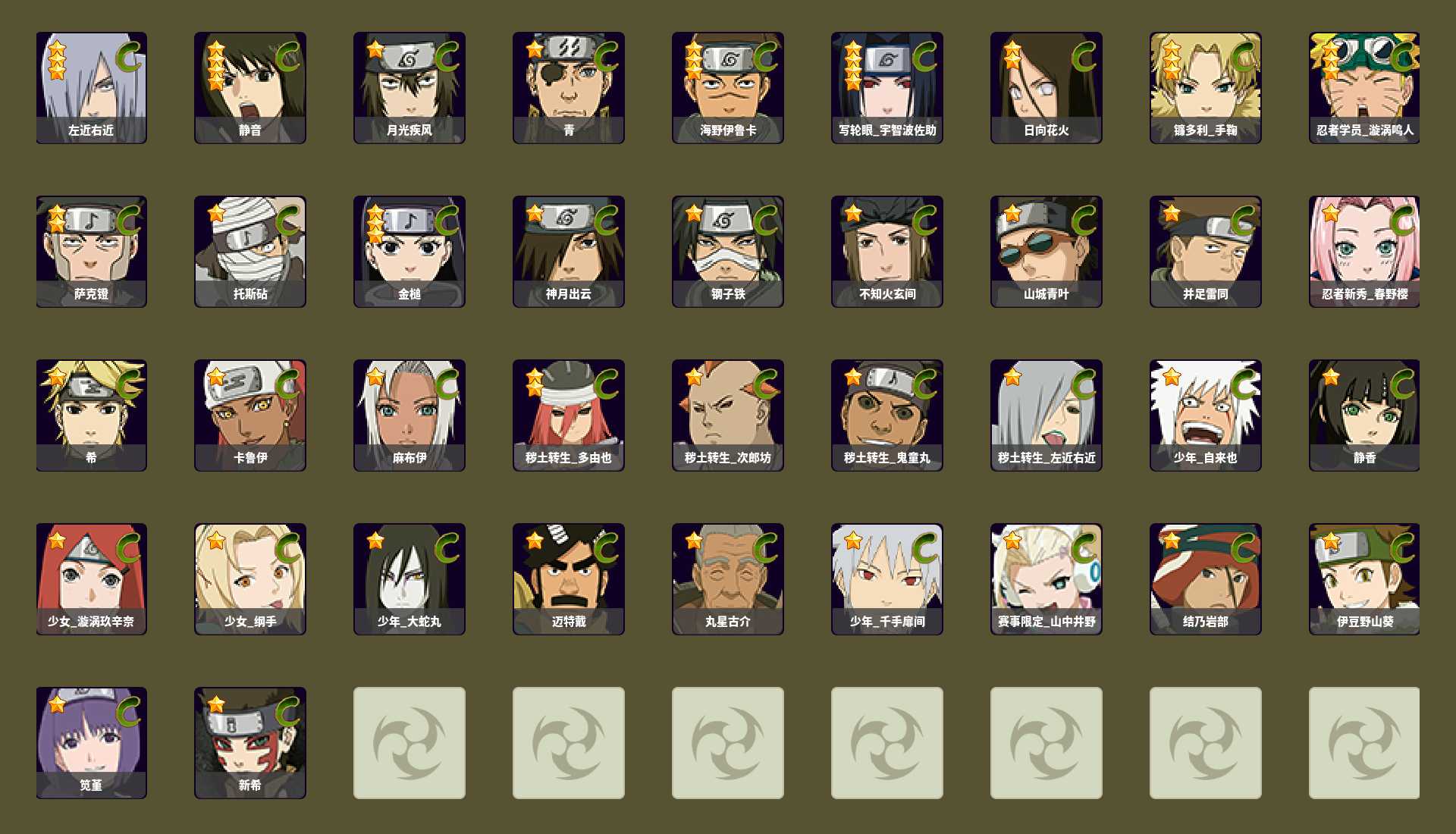Select 日向花火 in the grid
Screen dimensions: 1456x834
coord(1046,87)
